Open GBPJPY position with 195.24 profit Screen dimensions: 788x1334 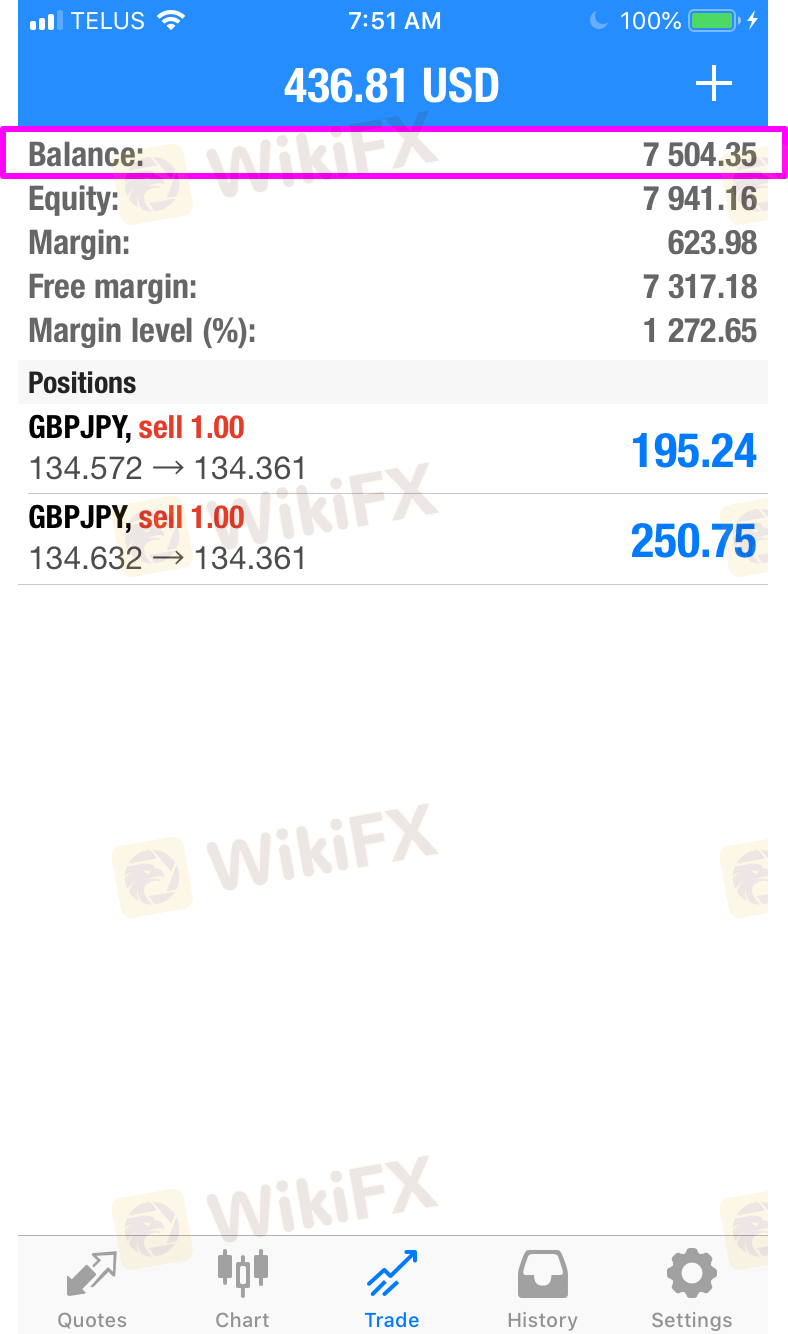click(x=393, y=449)
